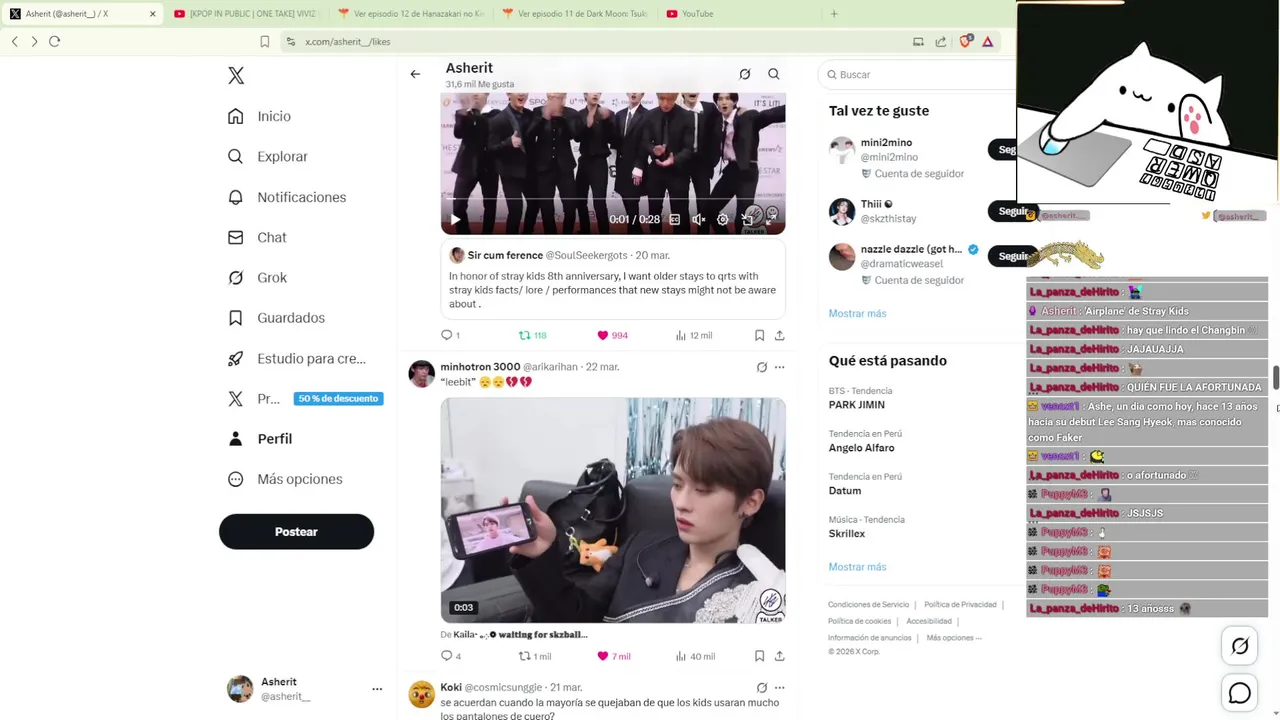
Task: Repost the tweet with 118 reposts
Action: (524, 336)
